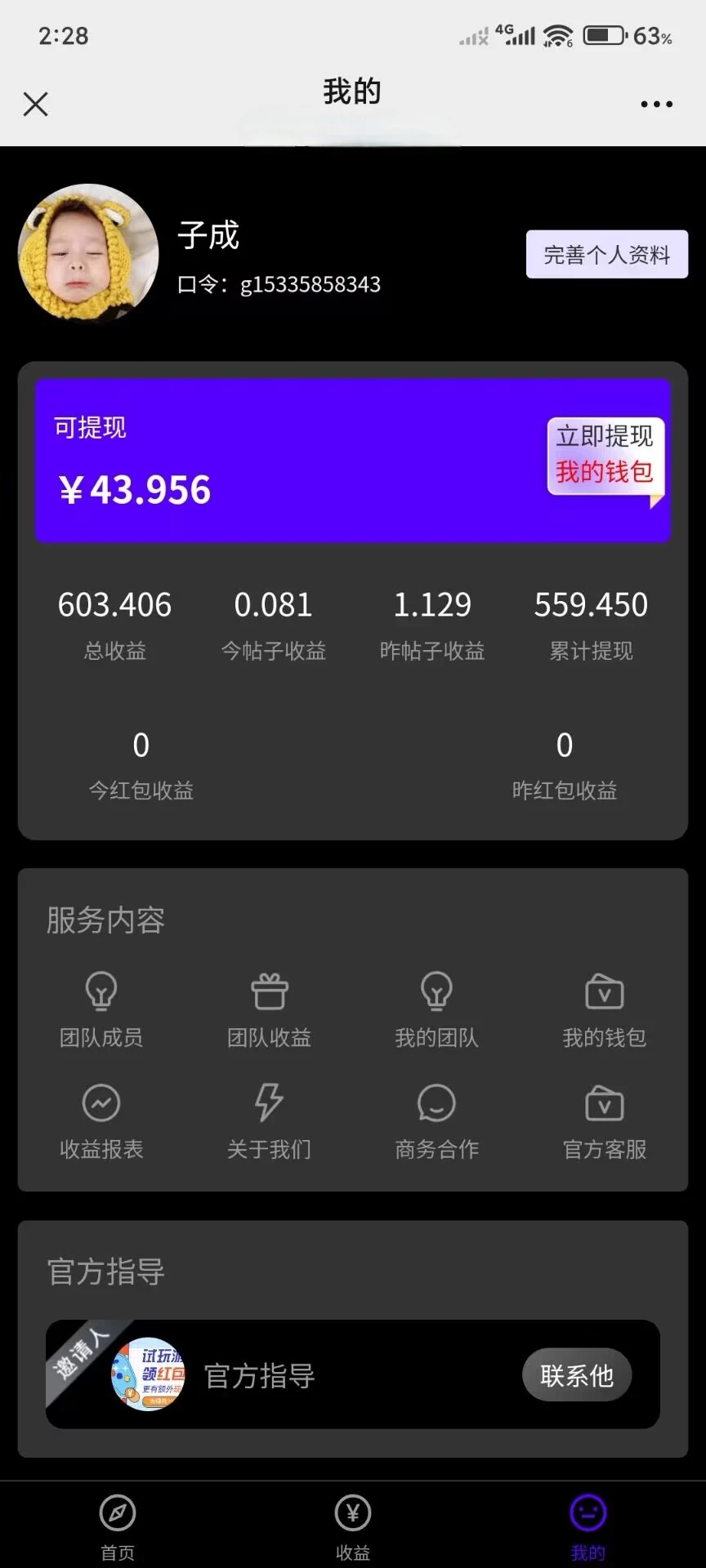
Task: Tap the profile avatar of 子成
Action: (88, 253)
